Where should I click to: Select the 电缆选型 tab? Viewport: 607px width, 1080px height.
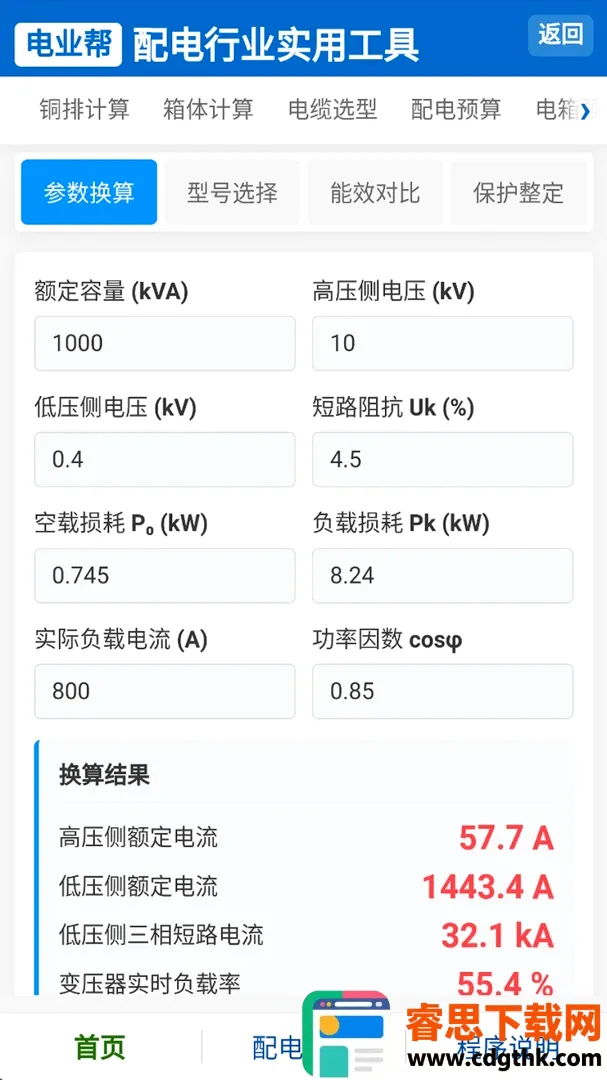click(x=332, y=109)
